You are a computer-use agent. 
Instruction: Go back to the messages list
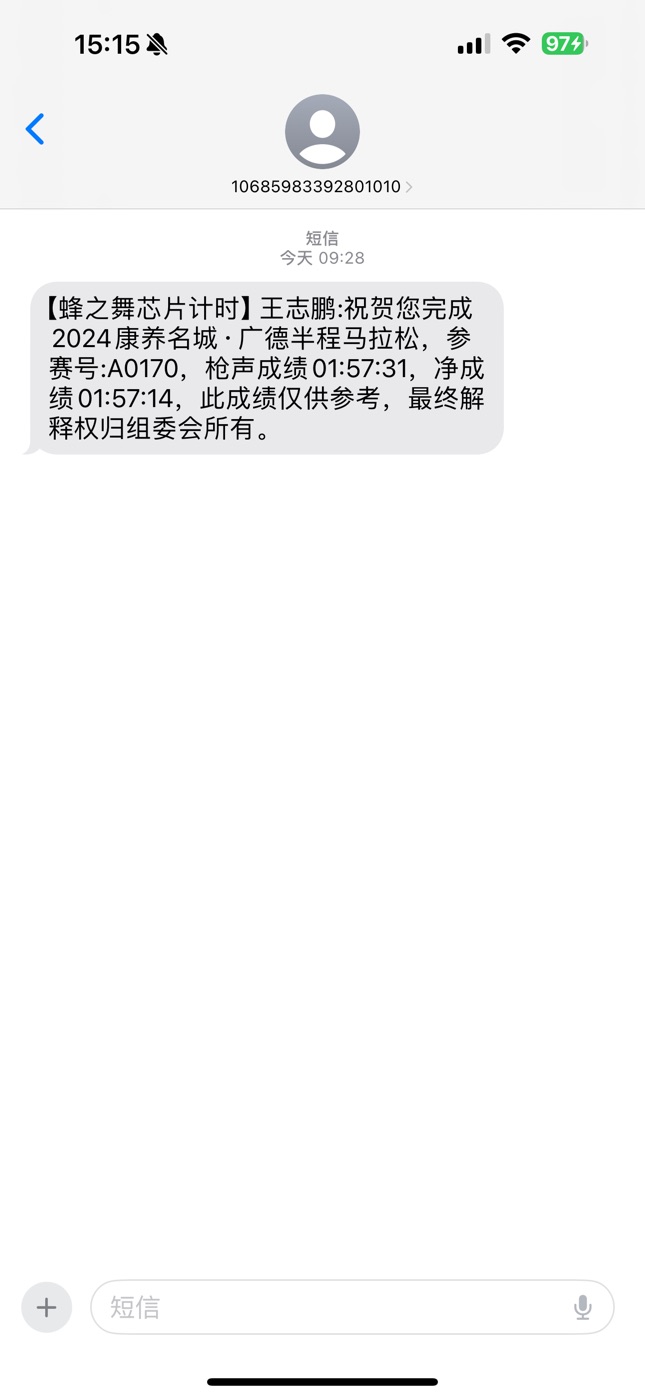[35, 129]
